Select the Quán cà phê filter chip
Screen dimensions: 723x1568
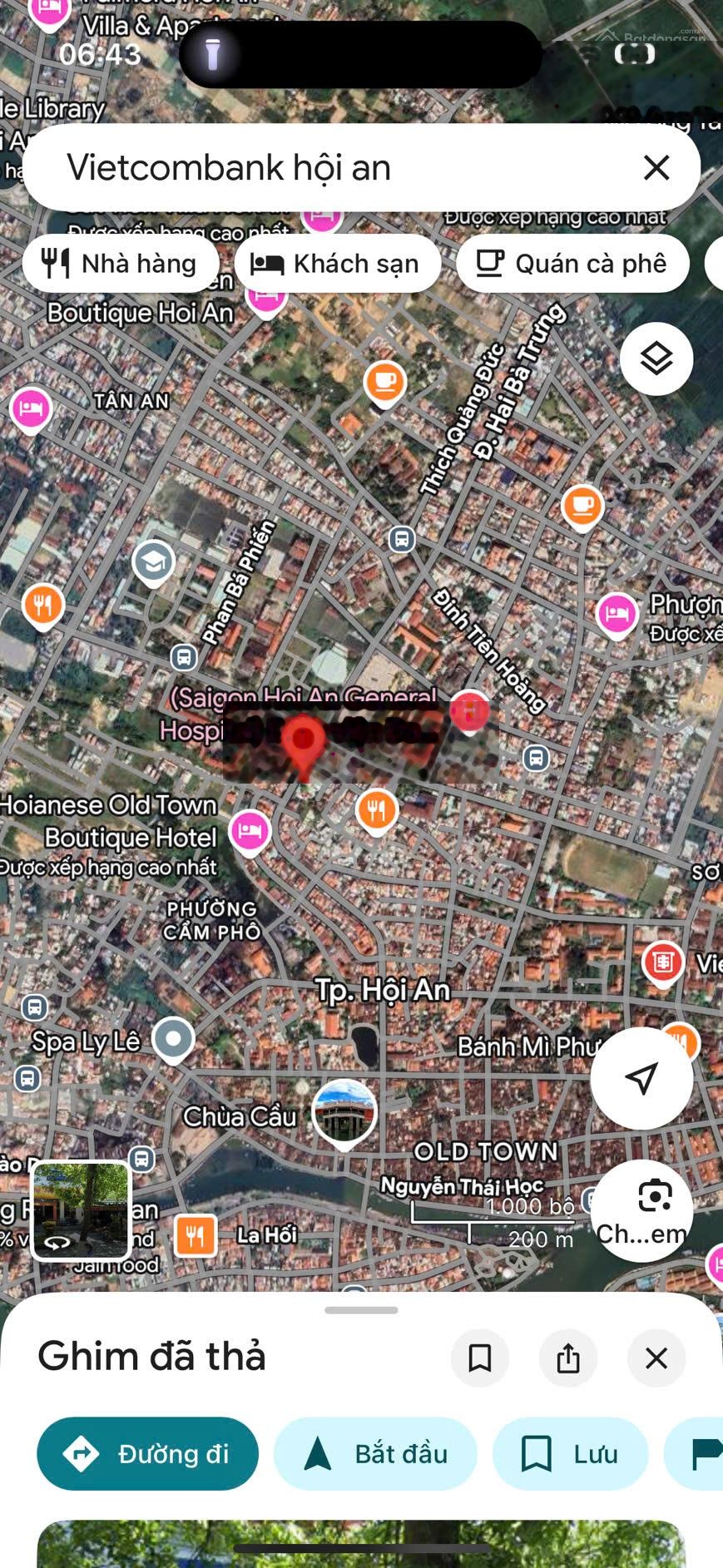572,264
